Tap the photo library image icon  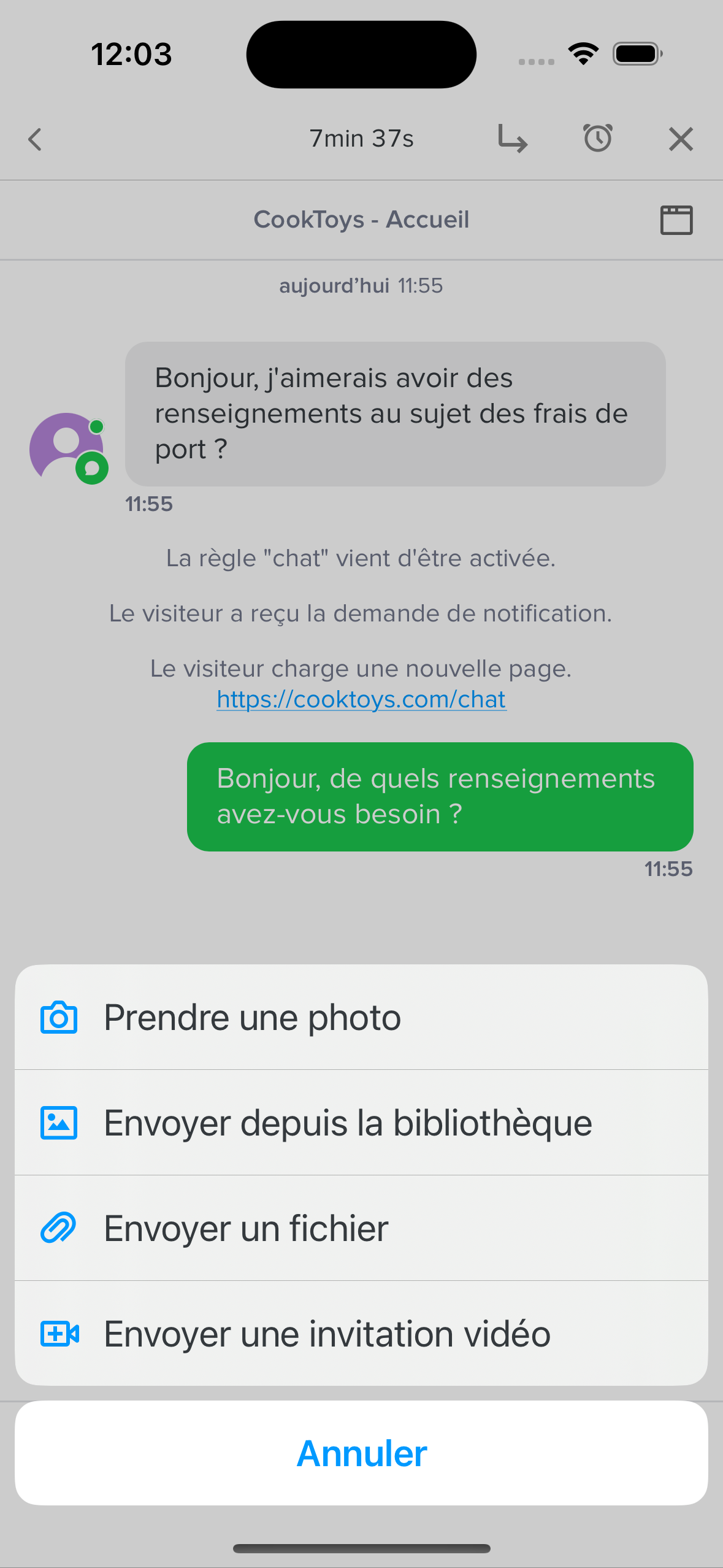point(58,1121)
